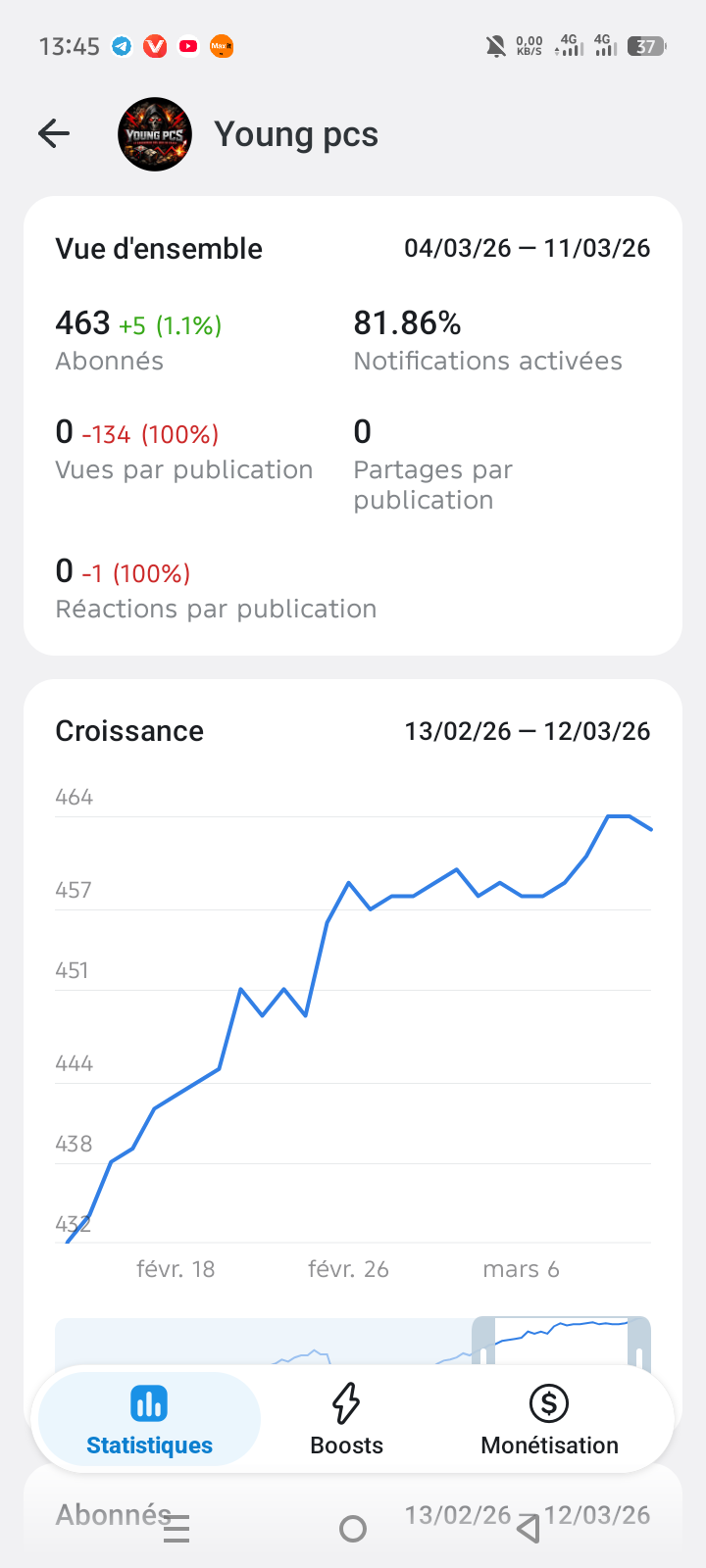Tap the right handle of the chart range selector
706x1568 pixels.
(639, 1343)
